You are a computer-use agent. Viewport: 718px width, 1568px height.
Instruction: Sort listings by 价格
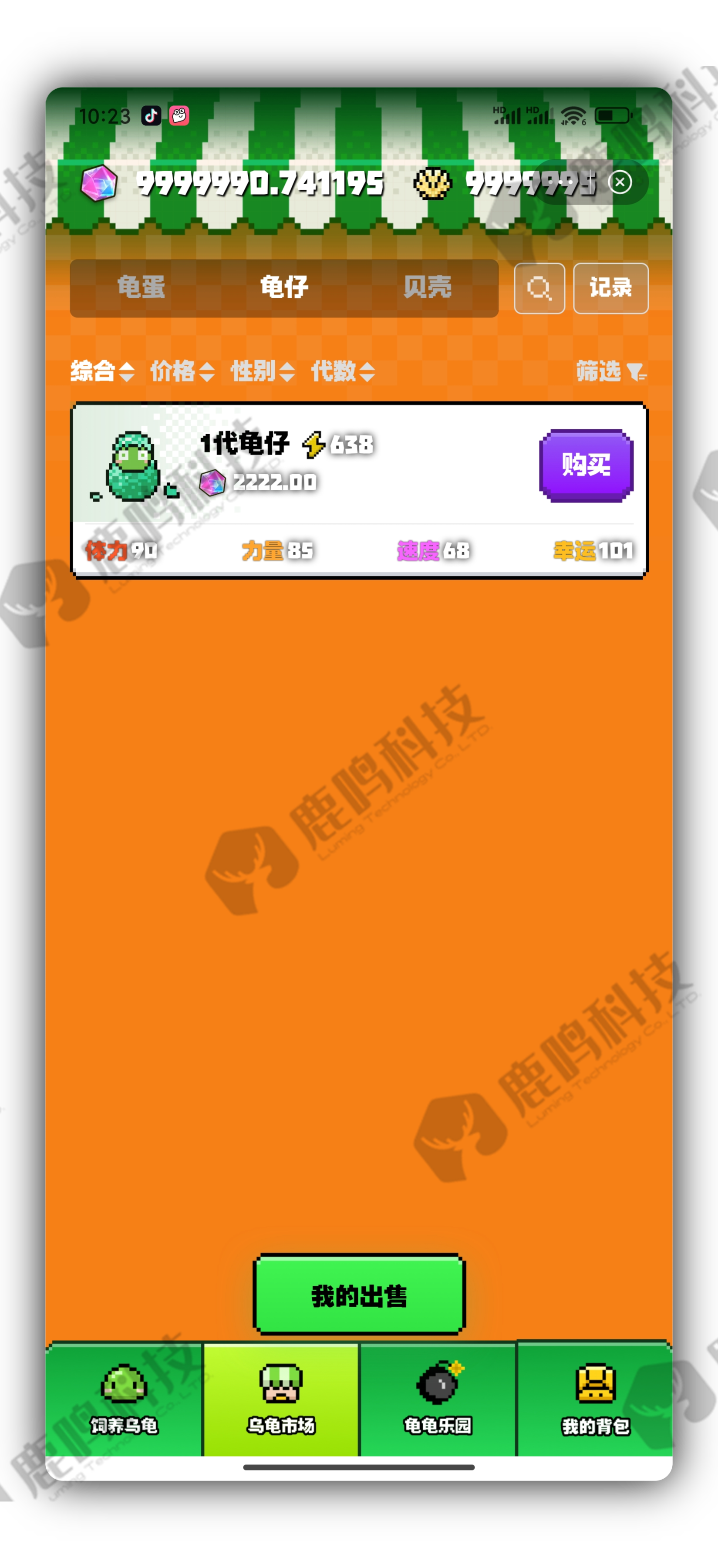(x=182, y=371)
